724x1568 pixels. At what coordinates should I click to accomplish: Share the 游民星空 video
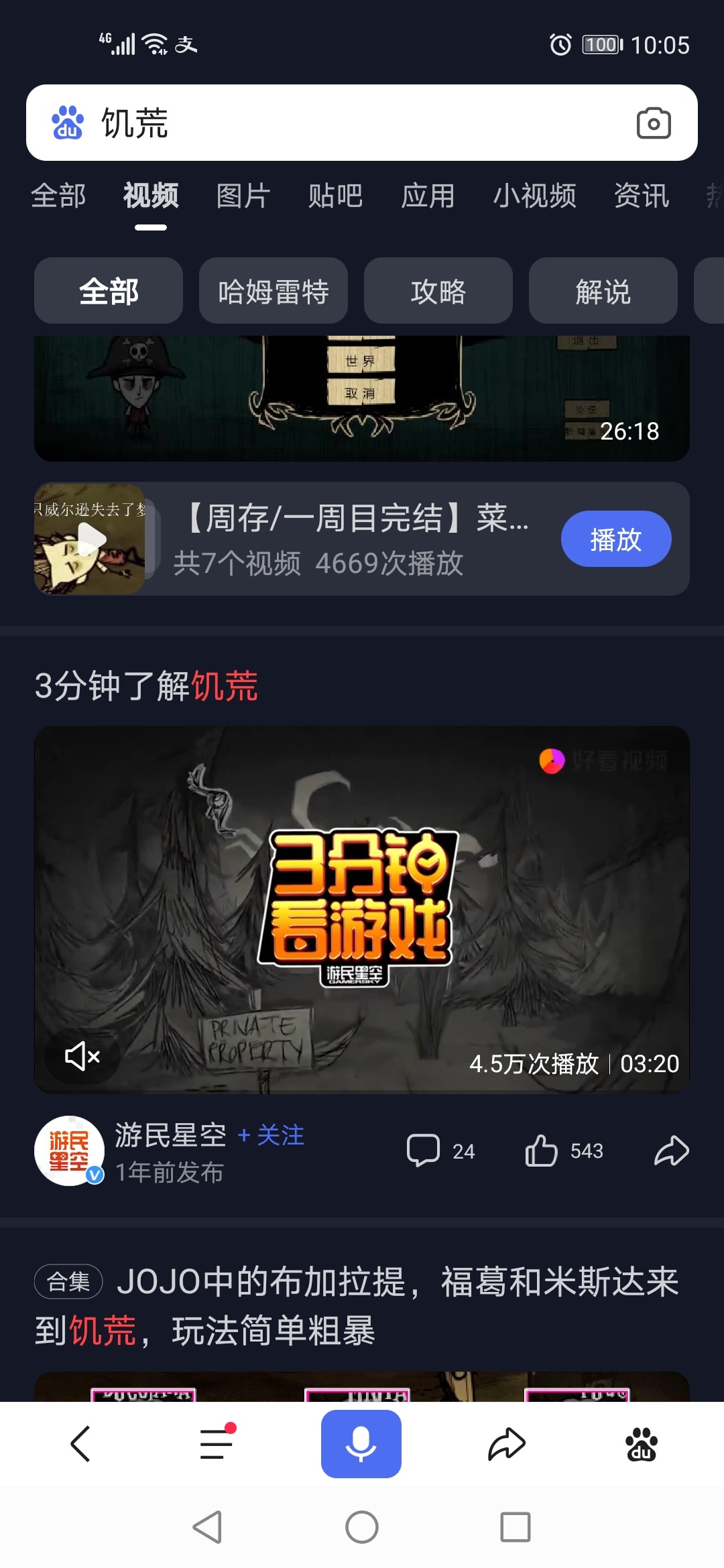point(671,1151)
